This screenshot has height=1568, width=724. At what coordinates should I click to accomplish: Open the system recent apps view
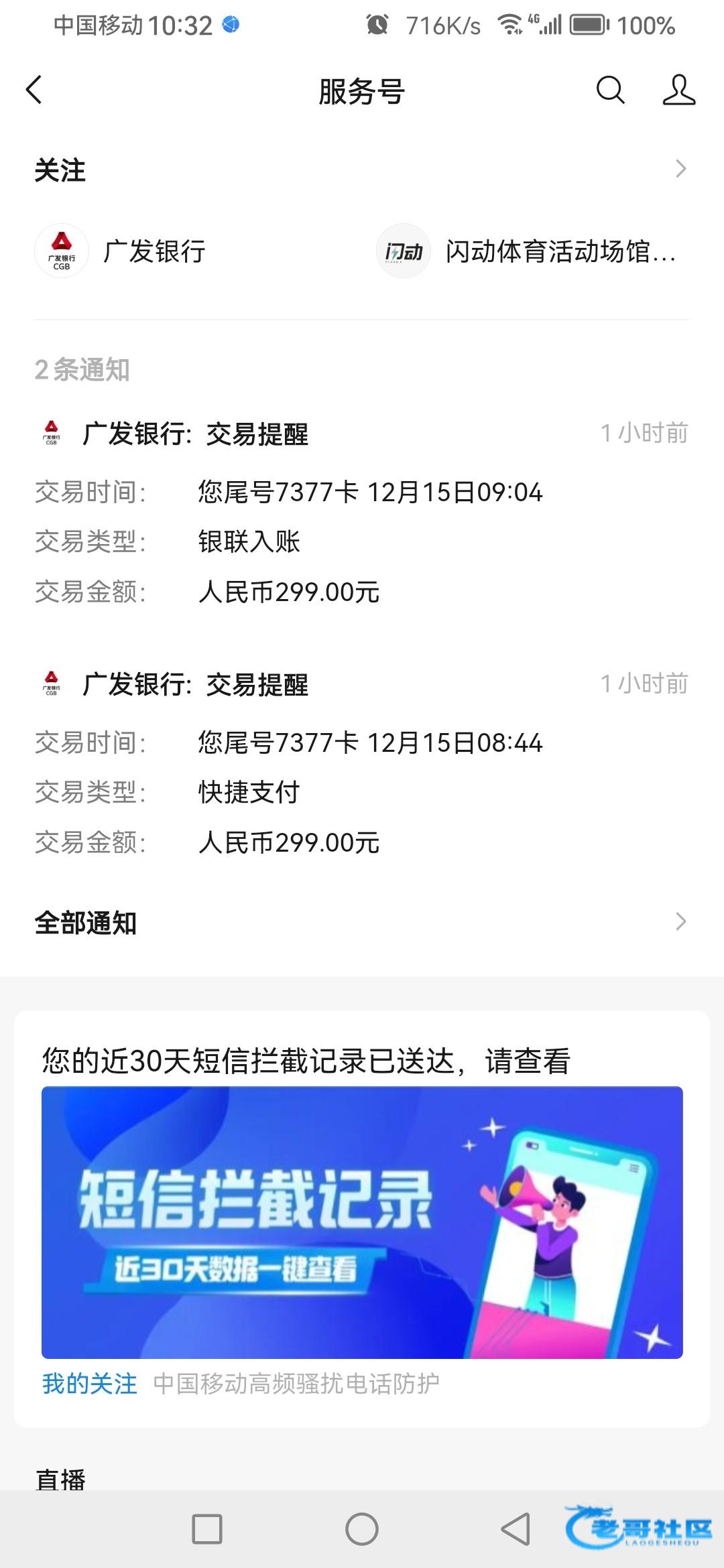pyautogui.click(x=207, y=1529)
